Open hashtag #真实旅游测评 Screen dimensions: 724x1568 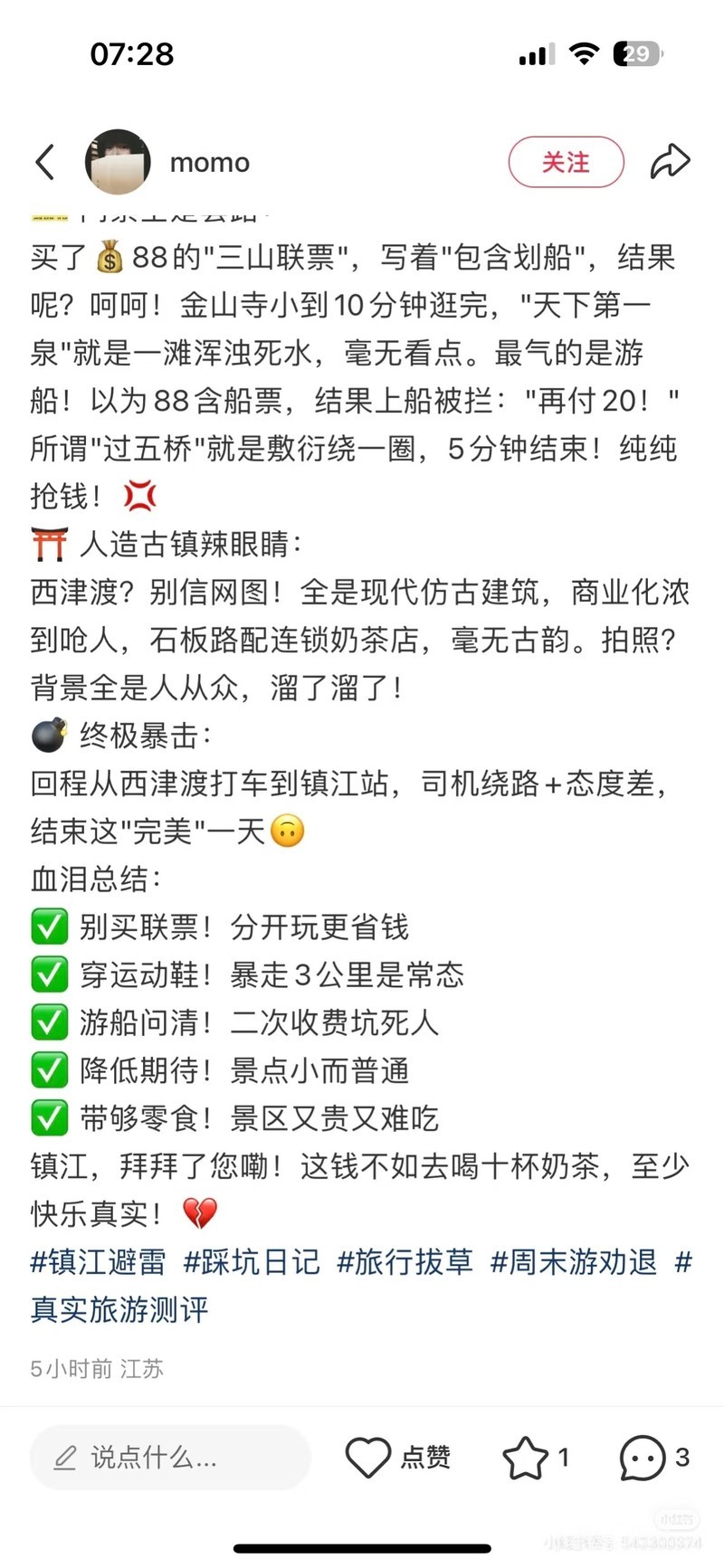(119, 1309)
